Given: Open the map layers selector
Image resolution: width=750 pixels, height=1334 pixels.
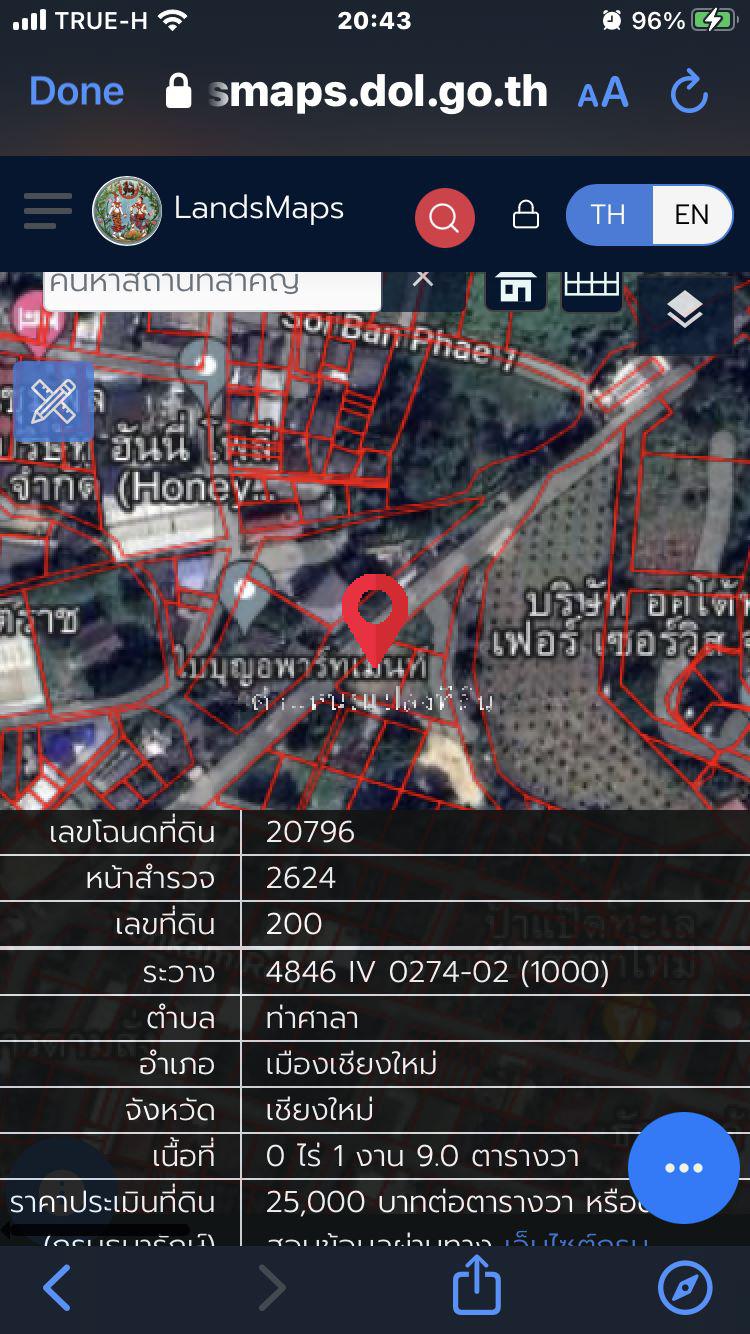Looking at the screenshot, I should [x=685, y=311].
